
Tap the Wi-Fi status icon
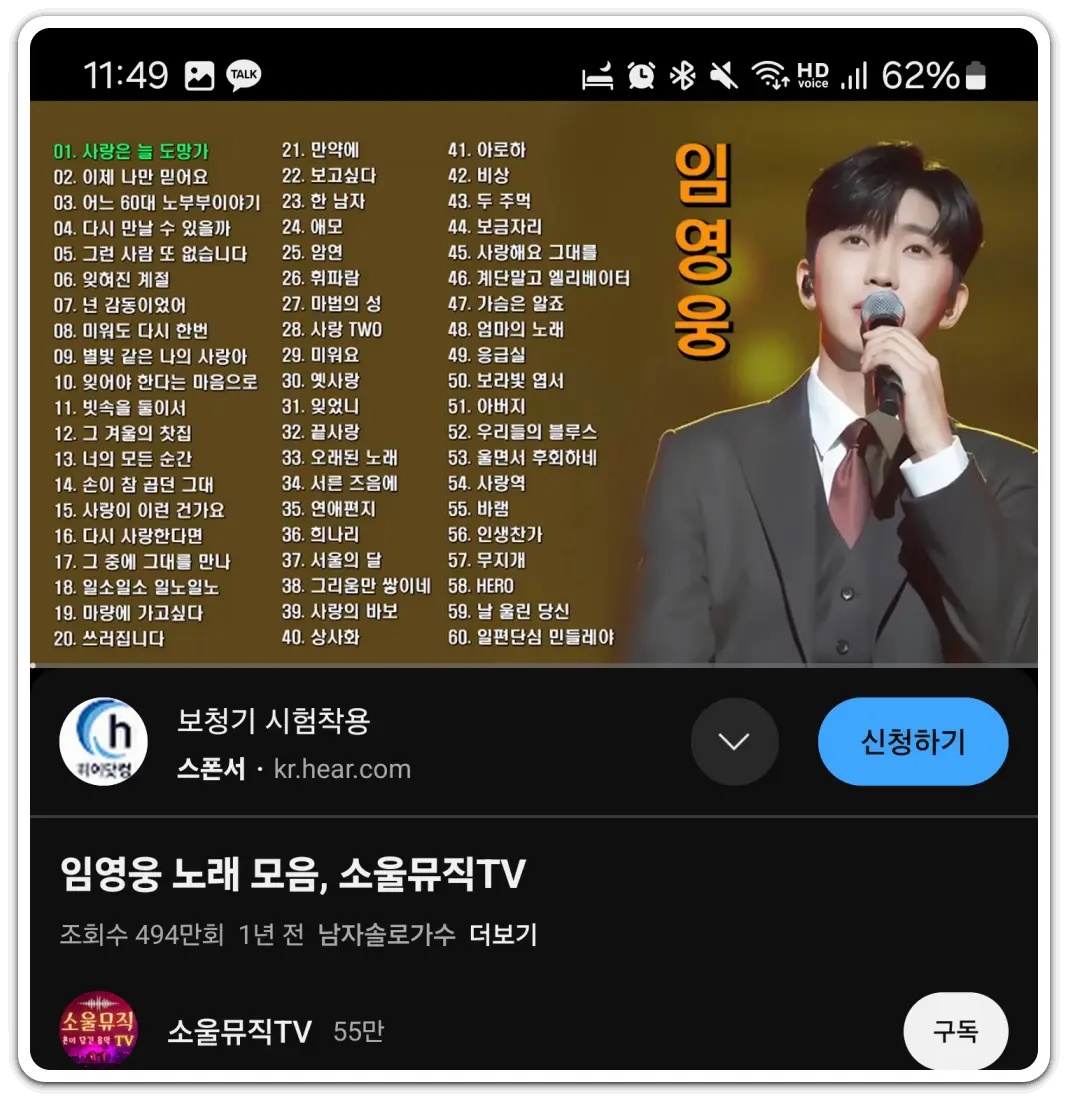771,75
